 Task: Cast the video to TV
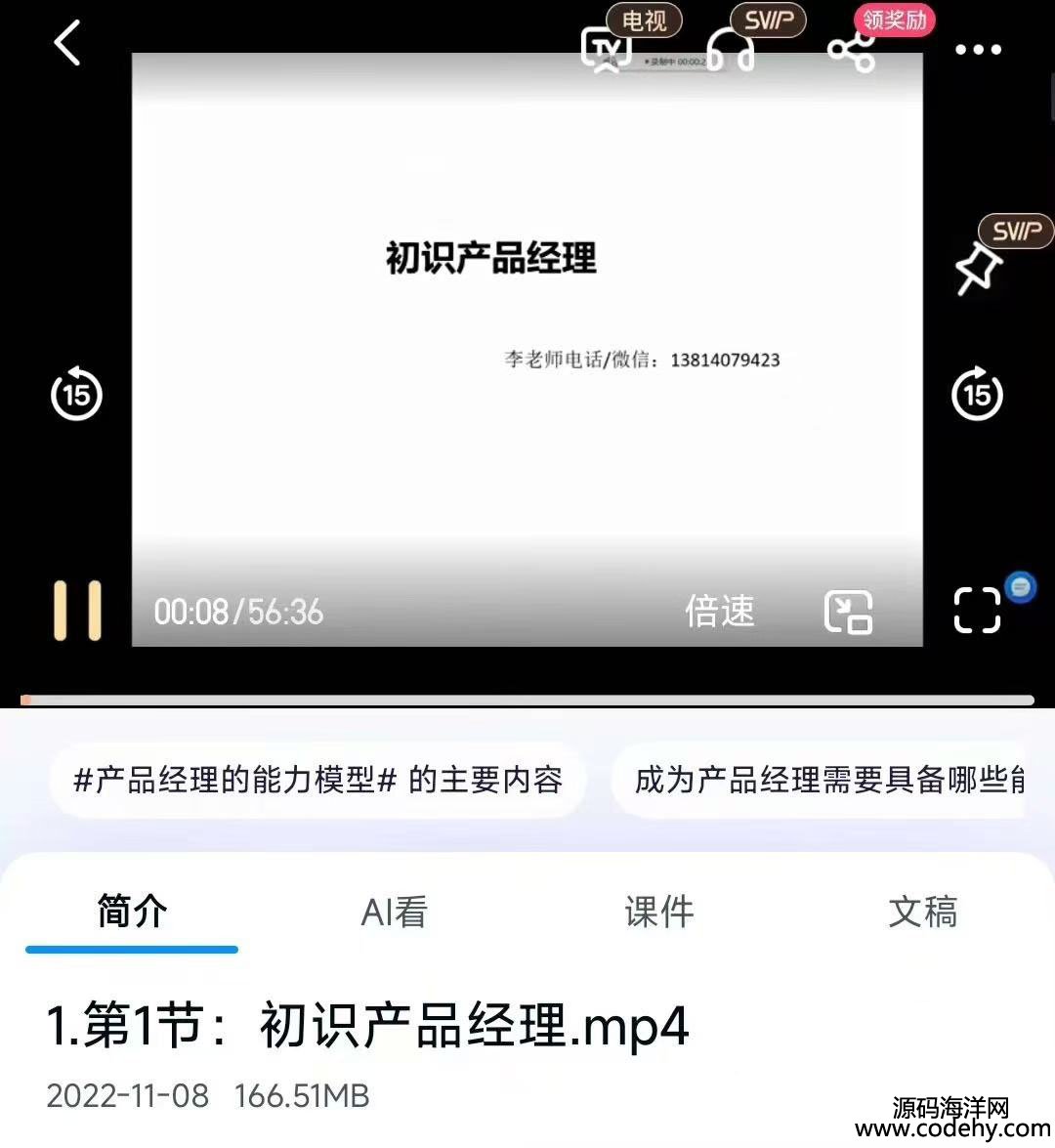tap(608, 49)
